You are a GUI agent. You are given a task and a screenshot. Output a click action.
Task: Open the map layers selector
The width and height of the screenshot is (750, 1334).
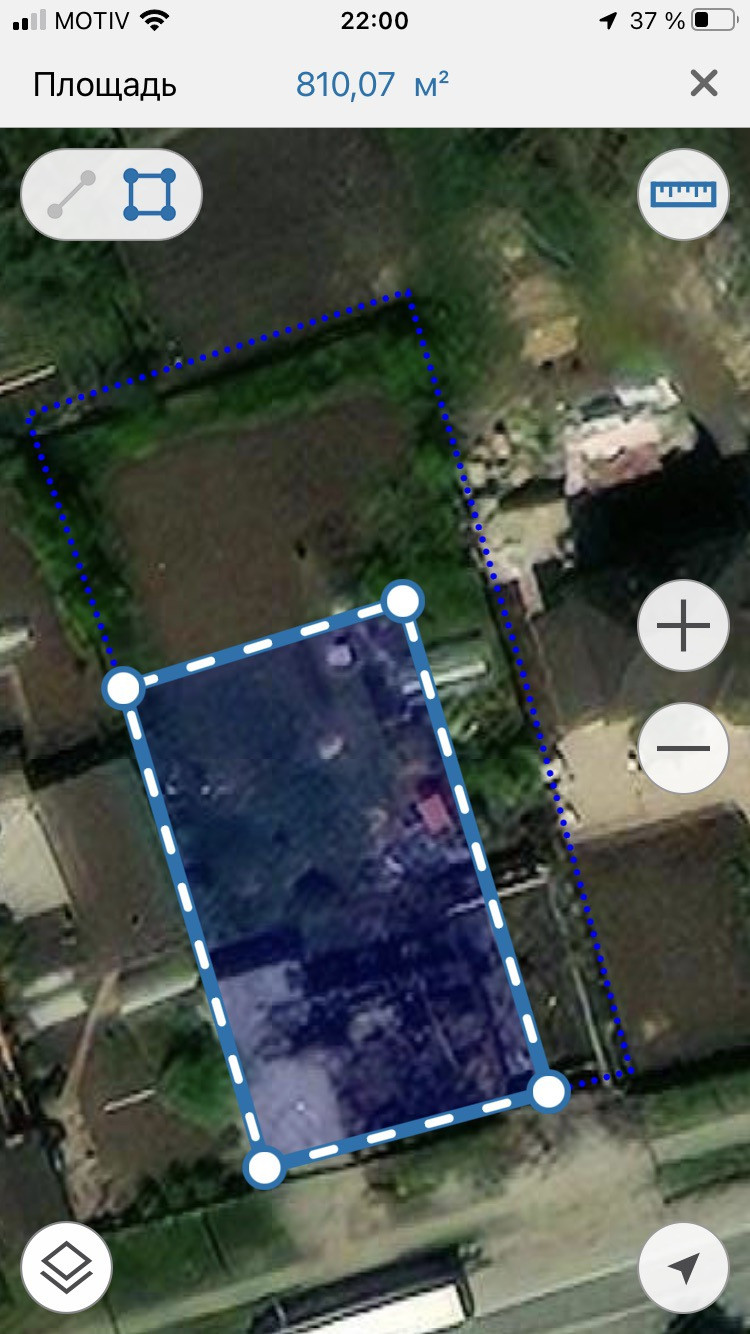66,1268
